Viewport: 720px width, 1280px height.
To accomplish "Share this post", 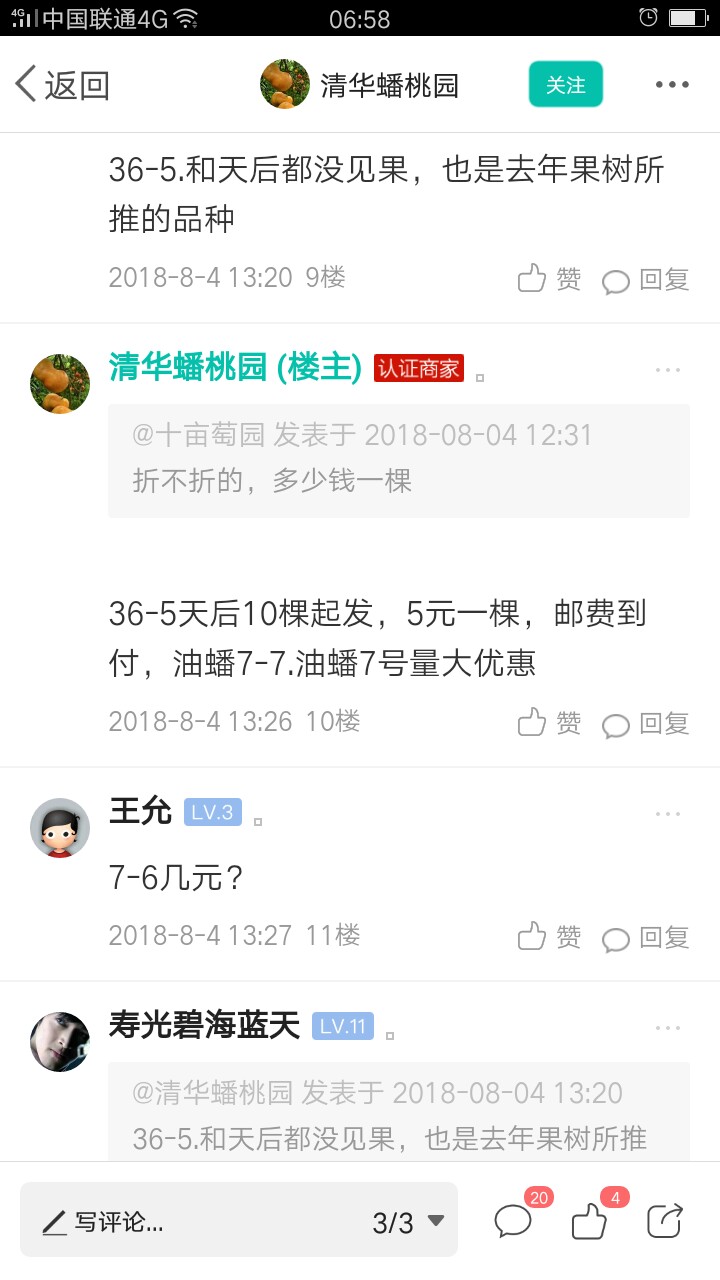I will (665, 1220).
